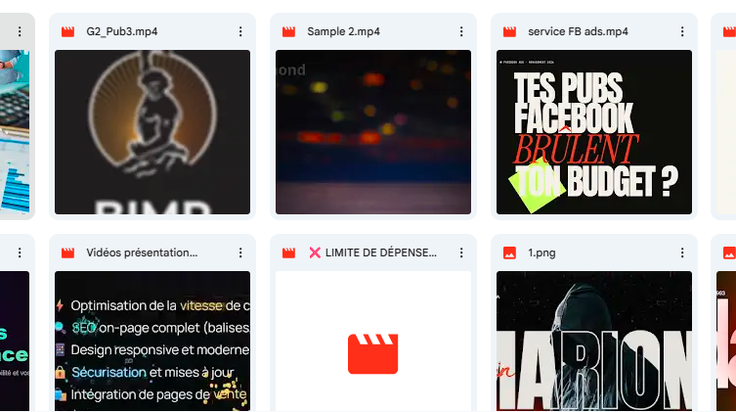This screenshot has height=412, width=736.
Task: Show more actions for Sample 2.mp4
Action: coord(461,31)
